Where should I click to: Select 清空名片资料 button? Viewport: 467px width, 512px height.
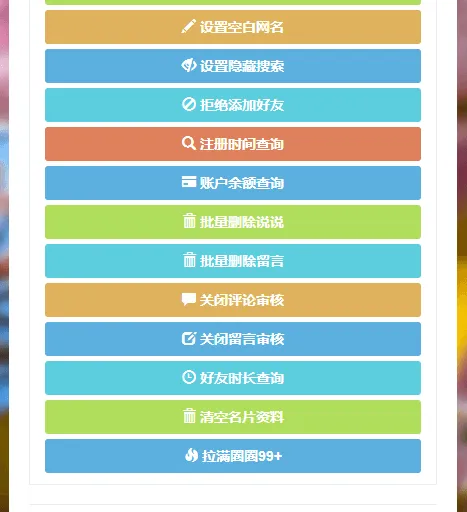[233, 417]
